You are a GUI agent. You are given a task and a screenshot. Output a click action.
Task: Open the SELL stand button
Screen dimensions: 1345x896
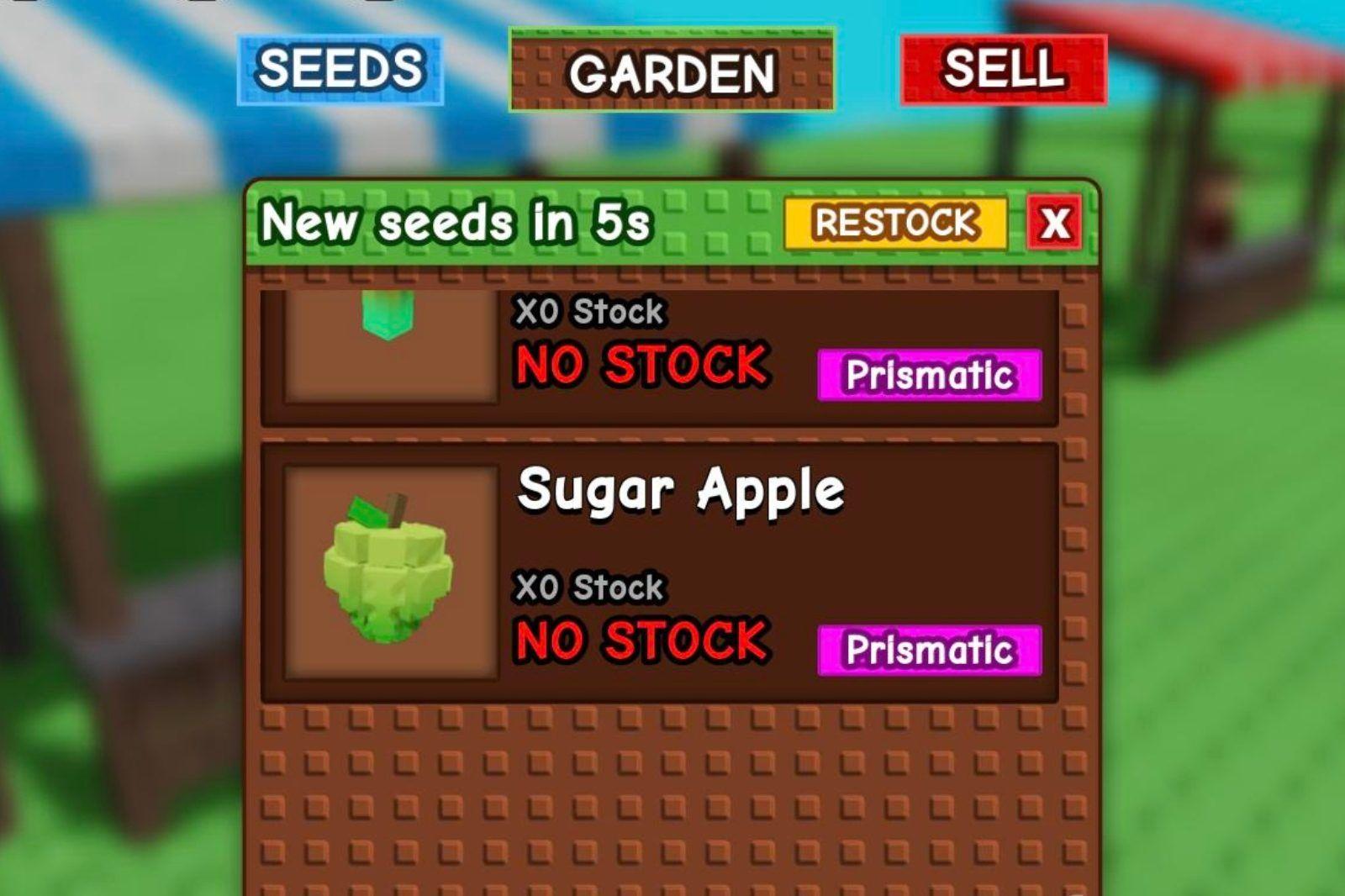click(x=1003, y=70)
